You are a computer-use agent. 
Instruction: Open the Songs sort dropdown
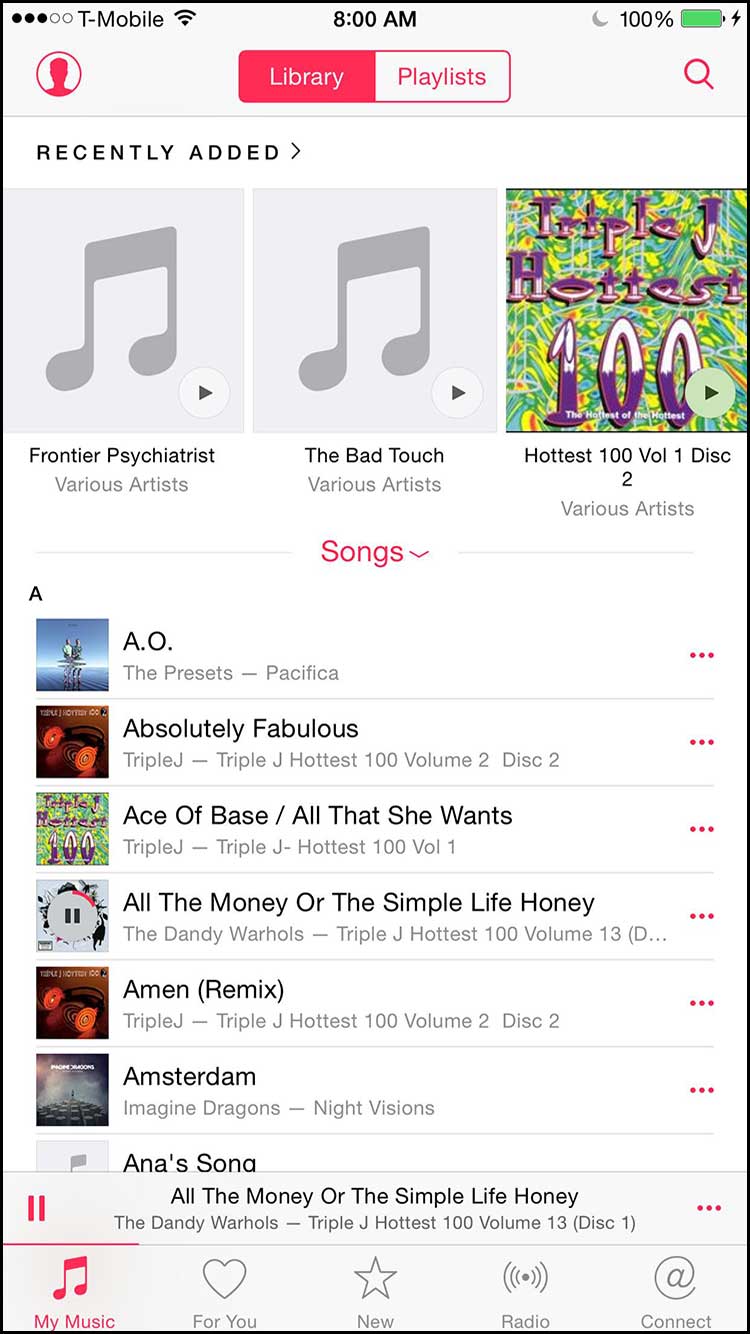click(374, 552)
